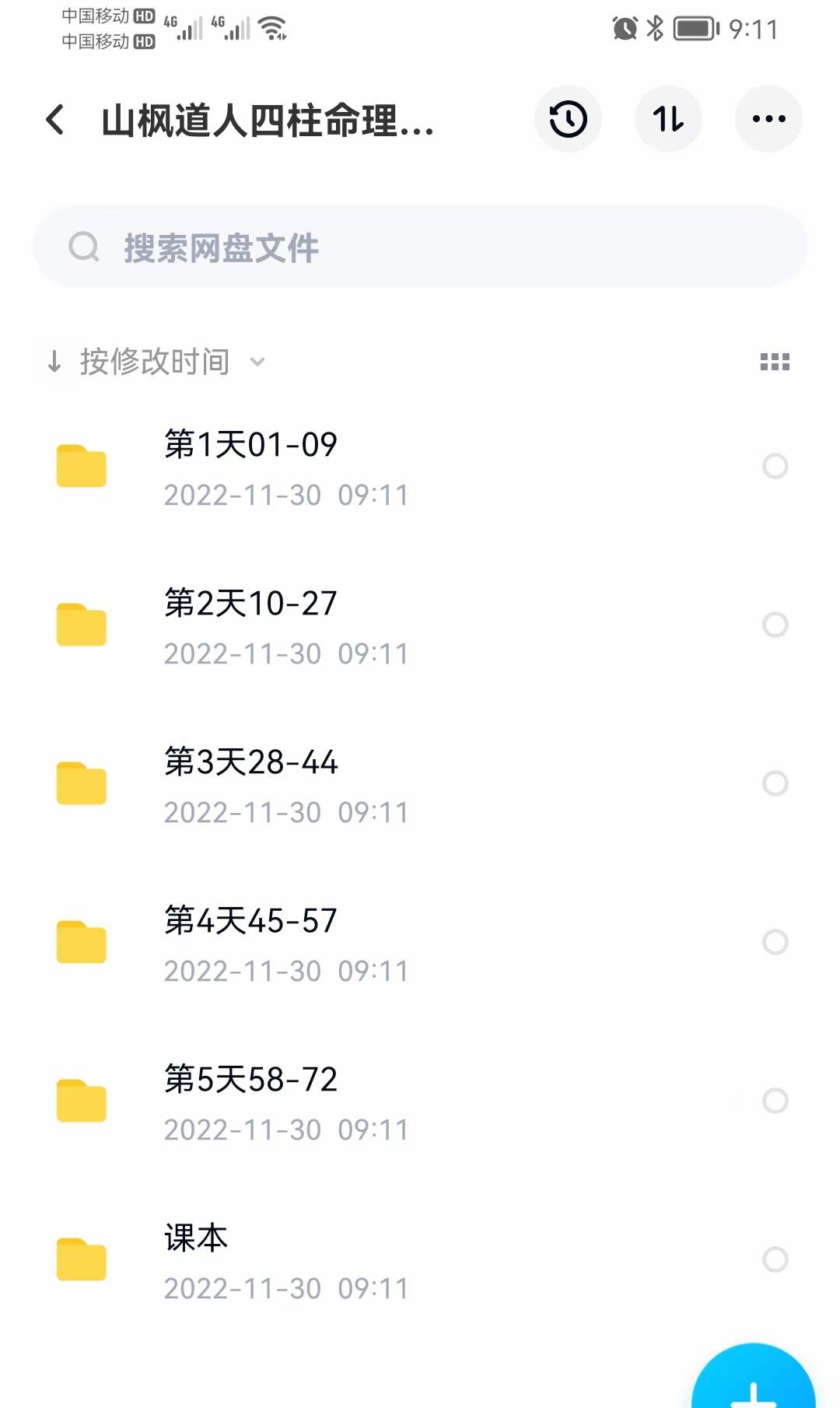Switch to grid view layout
This screenshot has width=840, height=1408.
coord(775,362)
